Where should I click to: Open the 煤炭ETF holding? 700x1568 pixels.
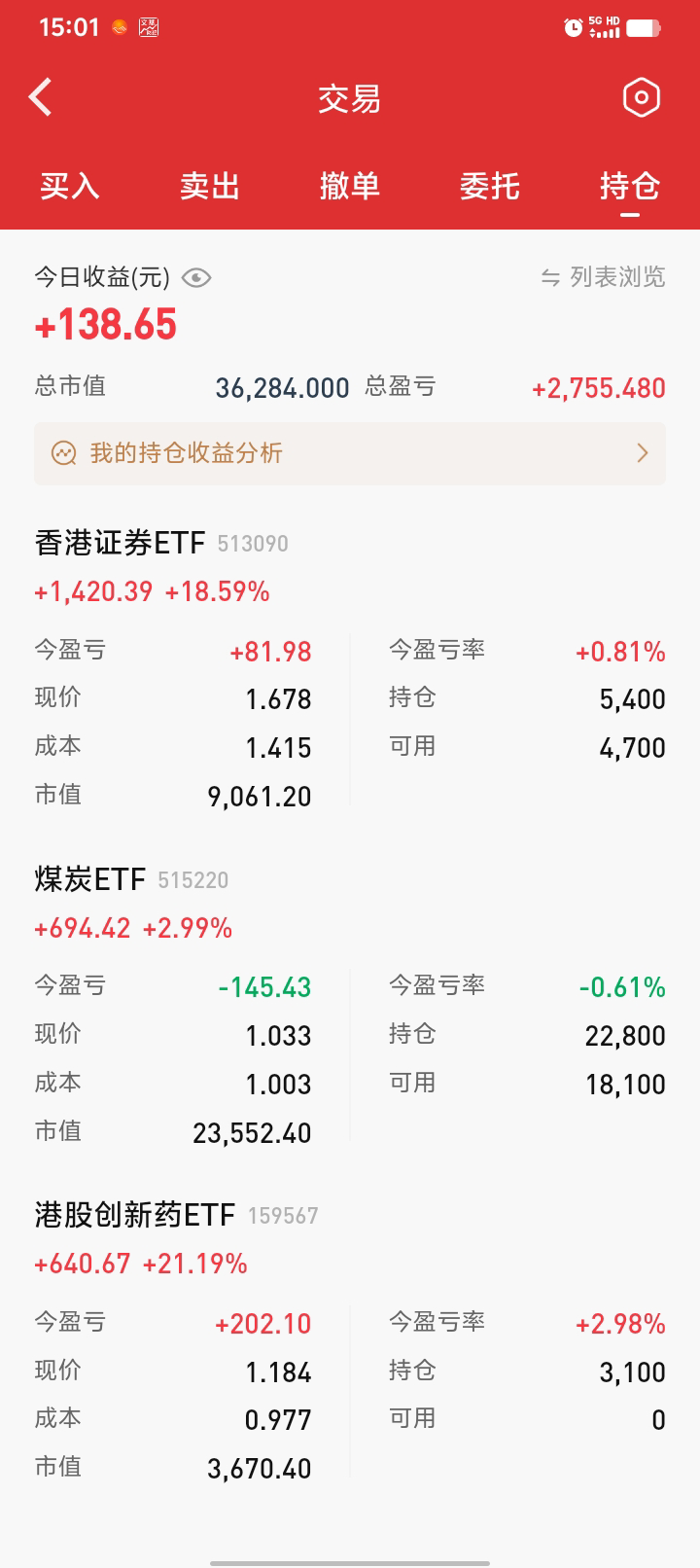coord(90,879)
